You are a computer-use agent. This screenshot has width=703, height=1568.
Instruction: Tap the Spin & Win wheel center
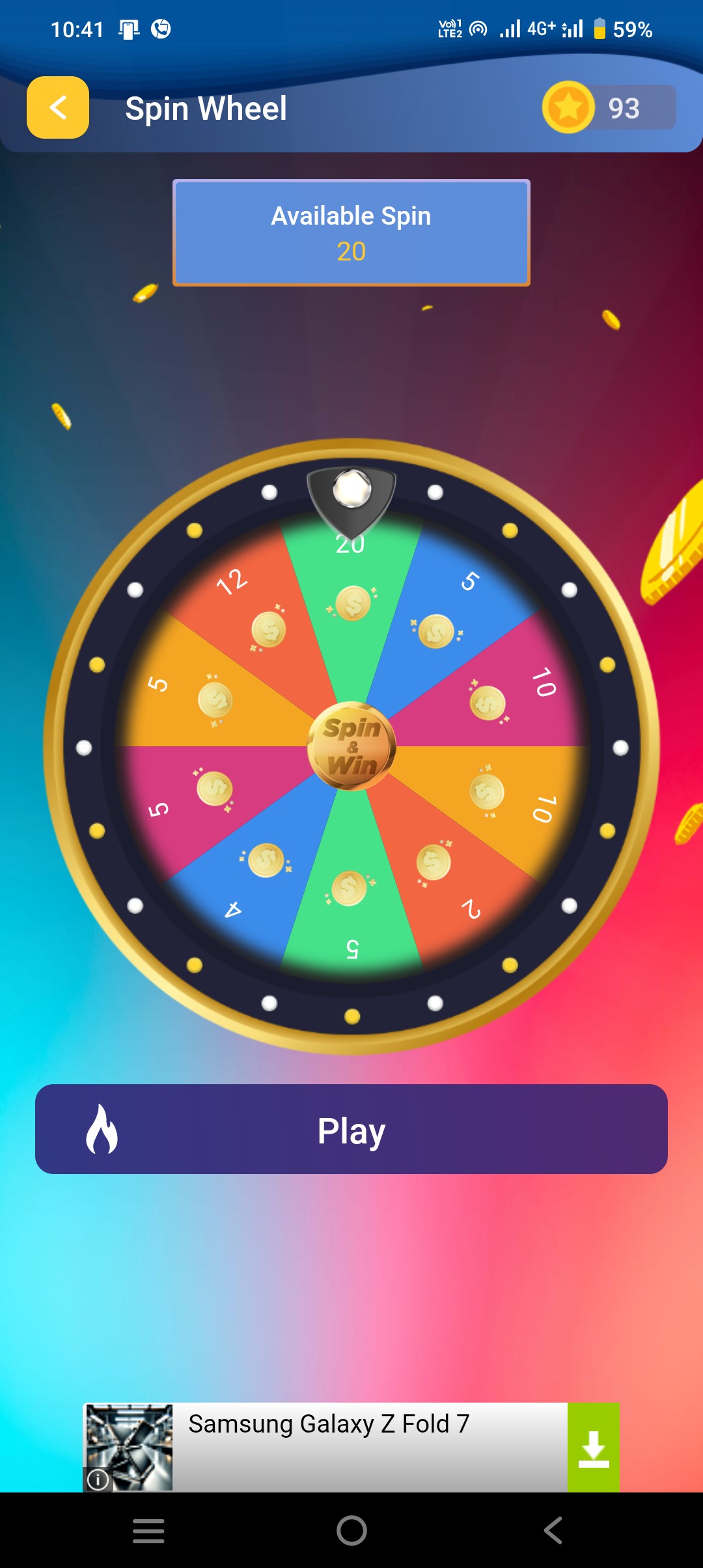click(x=351, y=746)
